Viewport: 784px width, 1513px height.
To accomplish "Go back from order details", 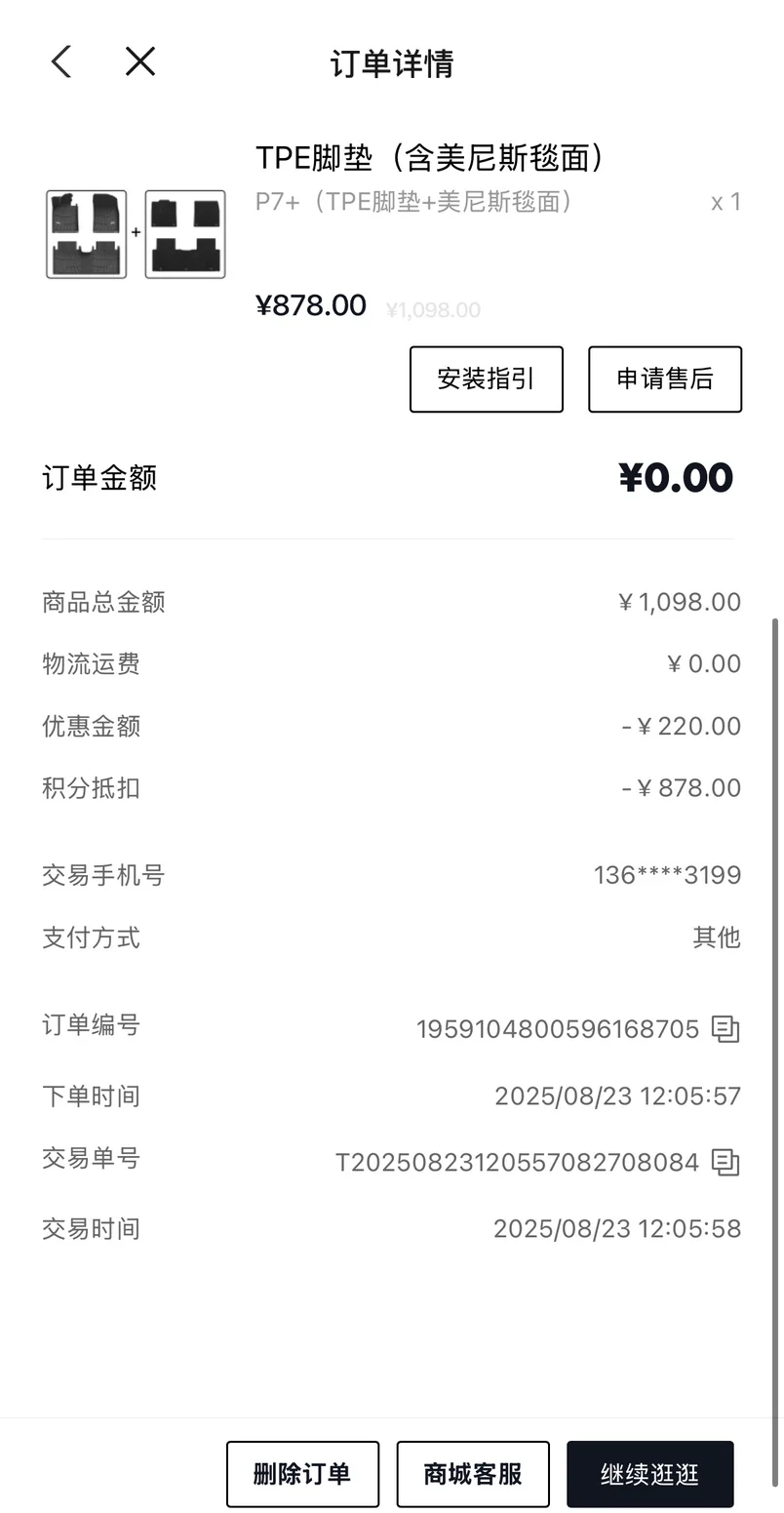I will (61, 62).
